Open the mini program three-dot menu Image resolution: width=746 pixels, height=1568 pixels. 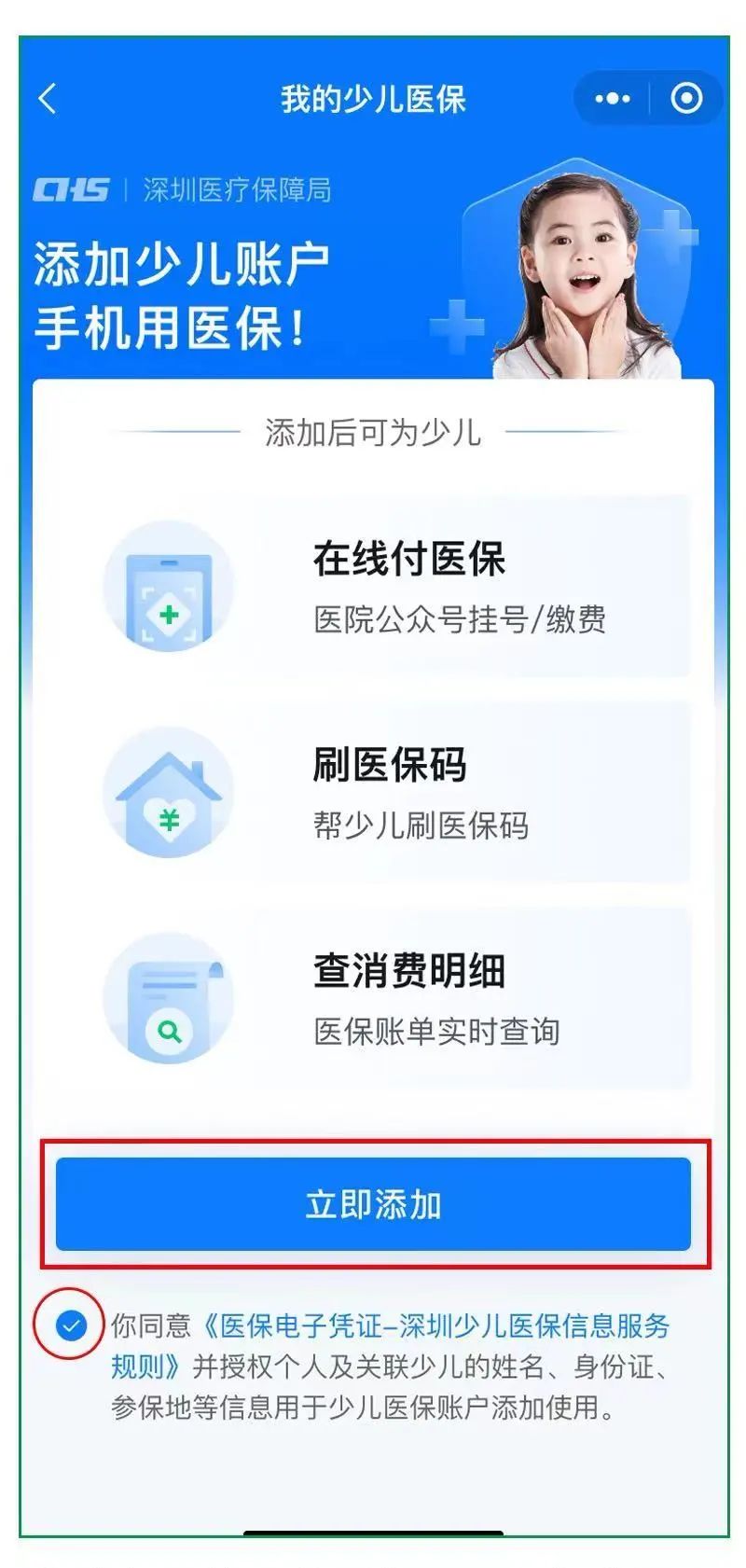613,98
